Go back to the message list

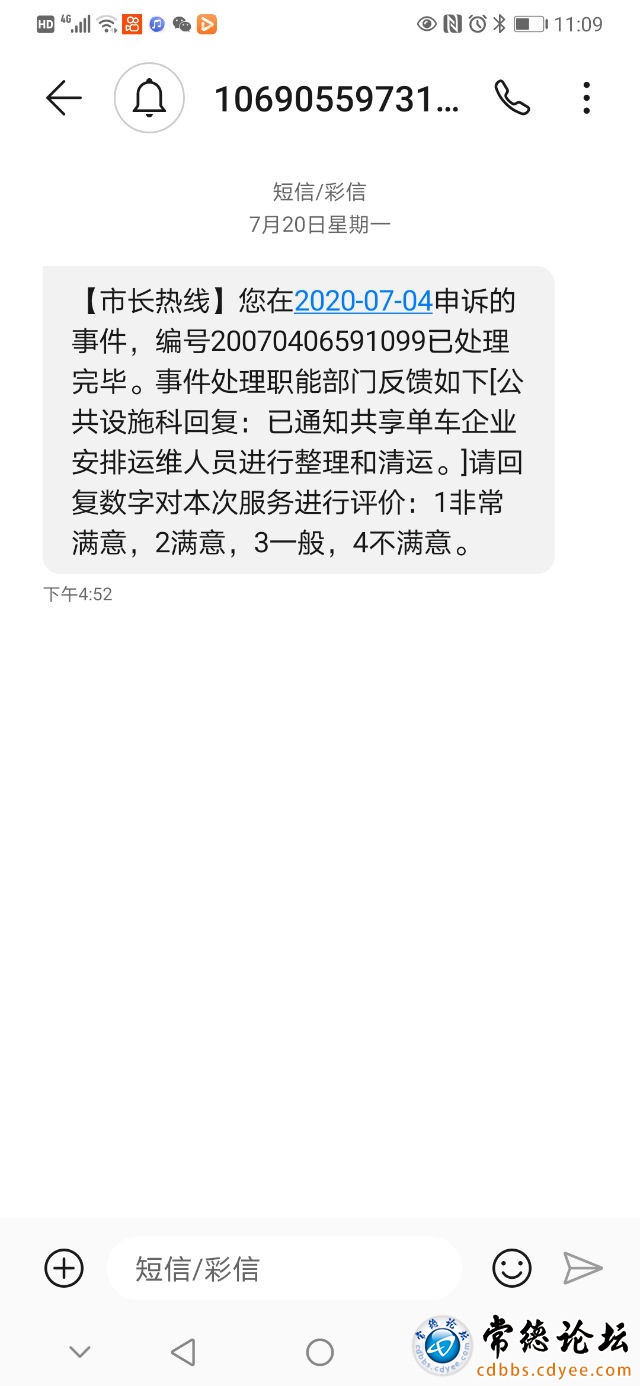[x=64, y=98]
